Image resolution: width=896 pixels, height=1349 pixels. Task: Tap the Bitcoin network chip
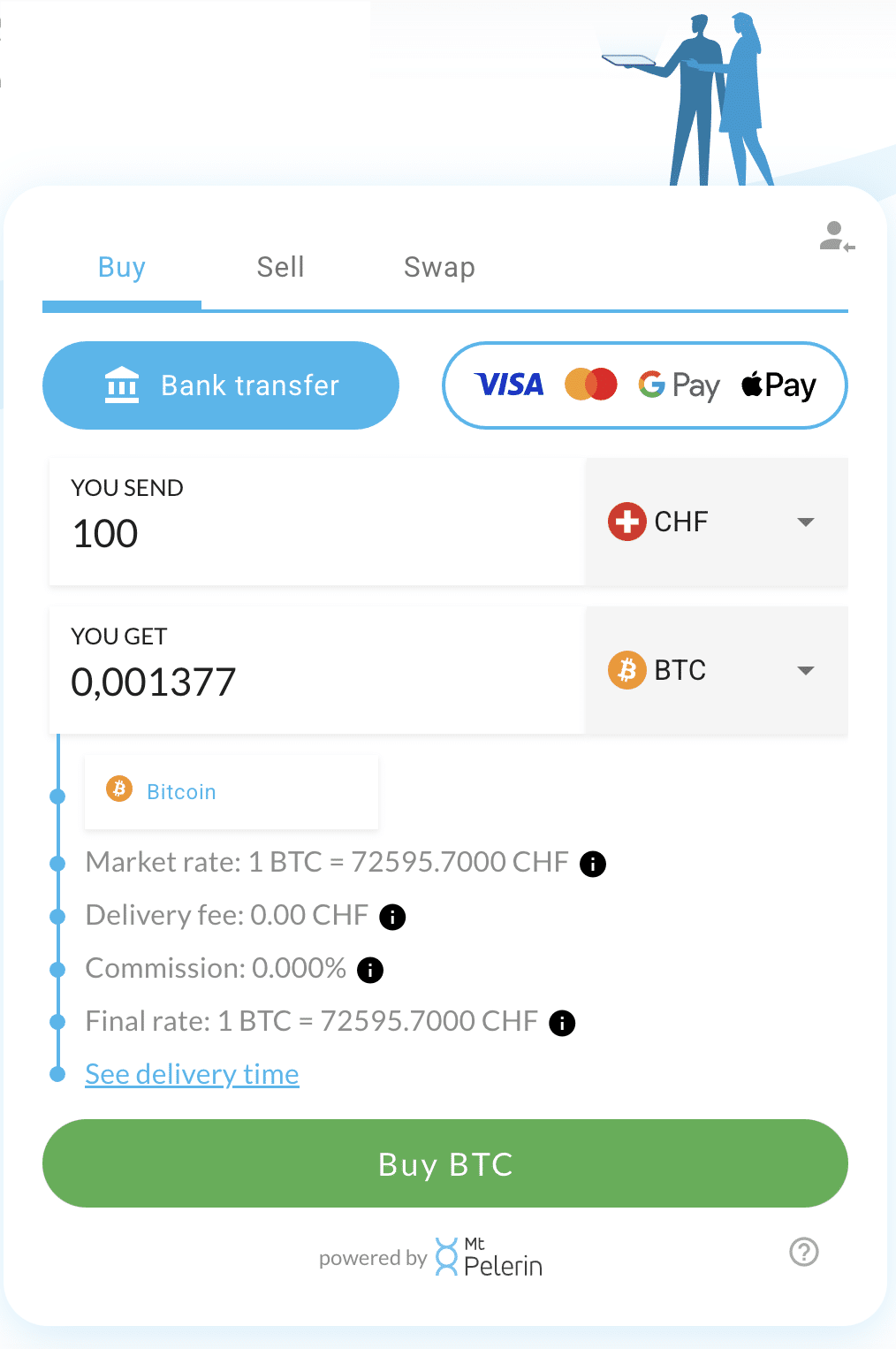[232, 791]
